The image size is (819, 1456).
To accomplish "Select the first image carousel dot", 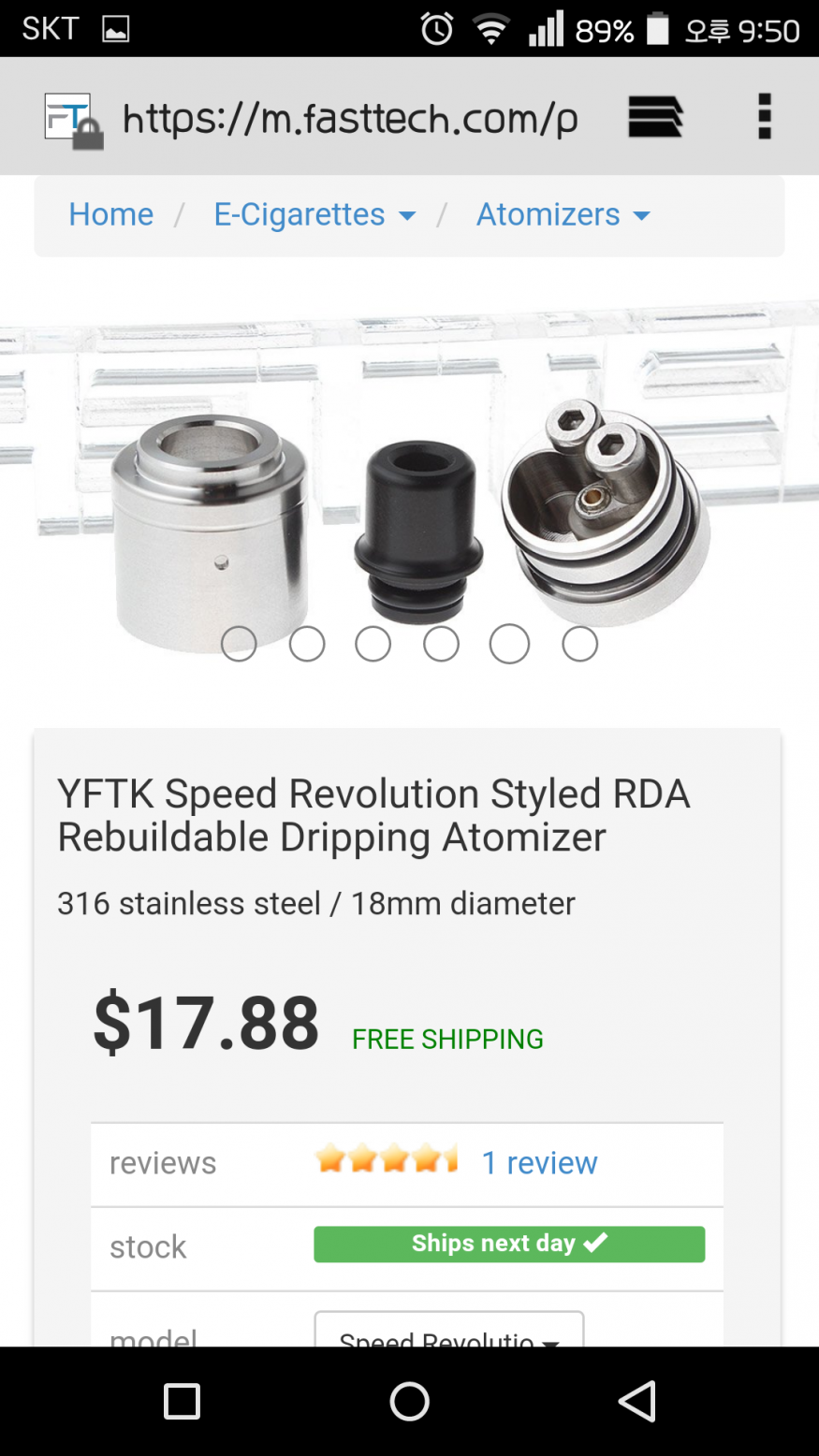I will point(239,644).
